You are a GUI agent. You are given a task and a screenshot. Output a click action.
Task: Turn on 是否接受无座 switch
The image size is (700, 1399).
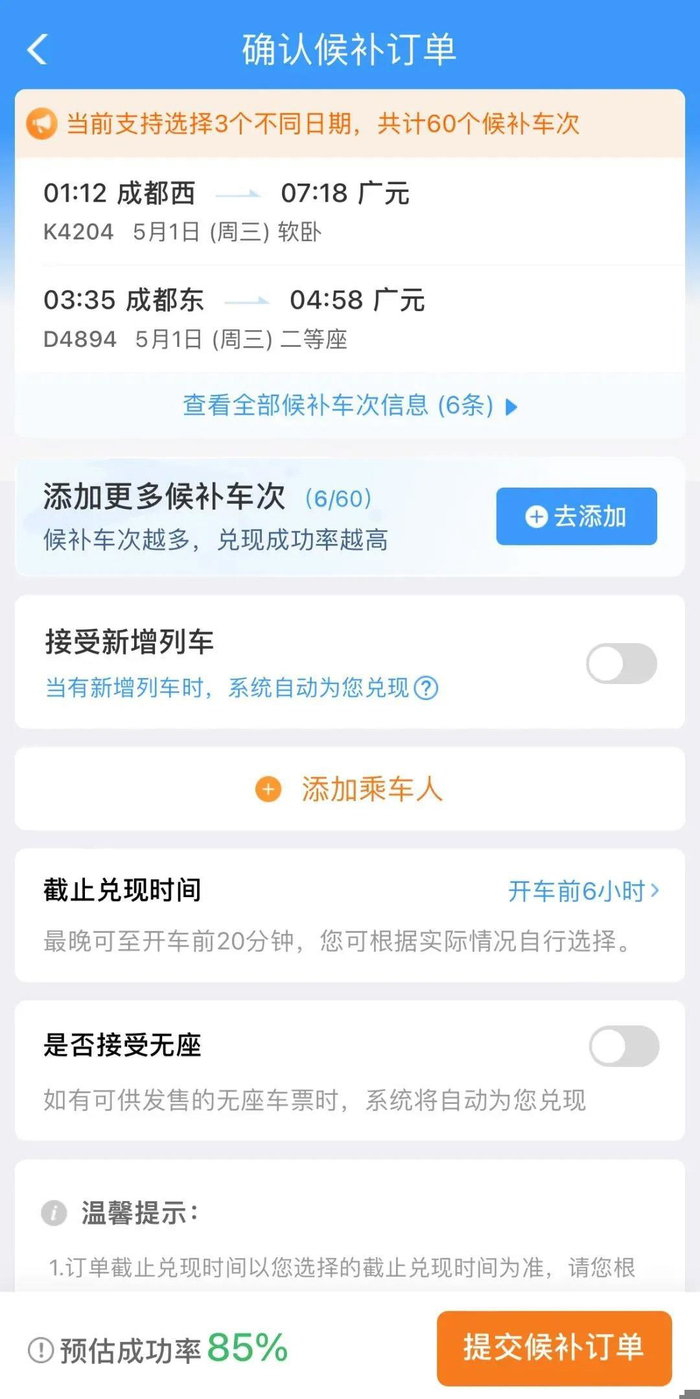coord(623,1046)
